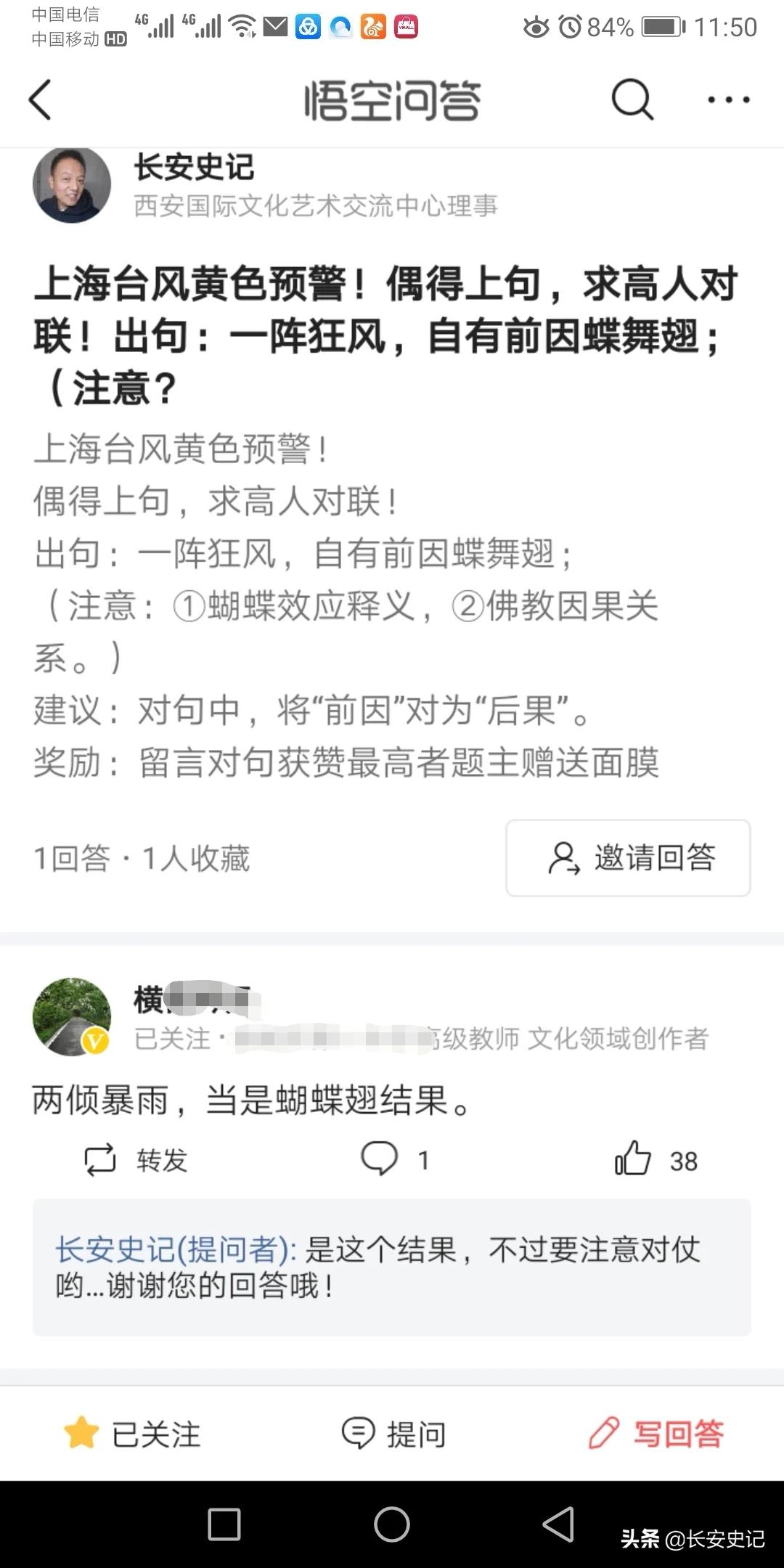Open 长安史记 author profile link
The width and height of the screenshot is (784, 1568).
[x=192, y=168]
